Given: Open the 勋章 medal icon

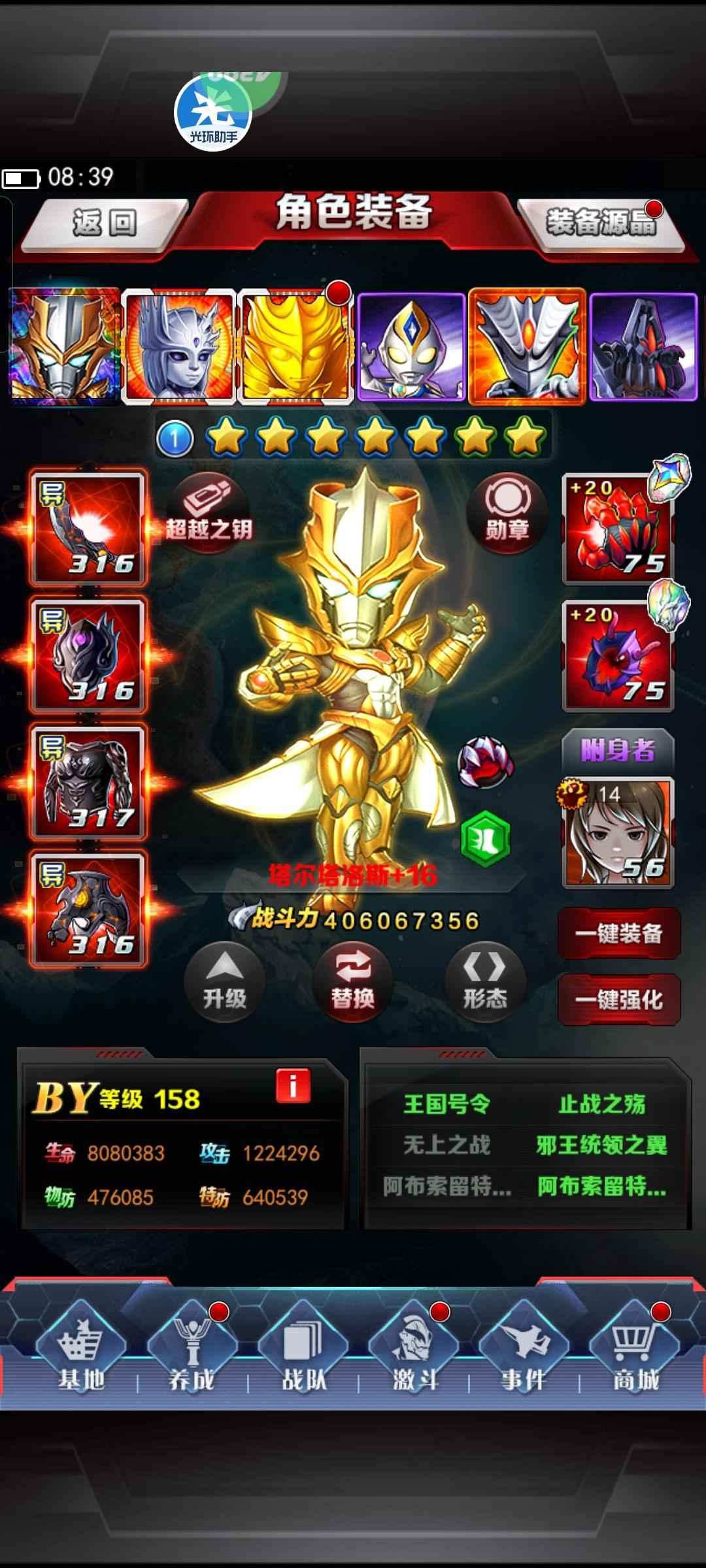Looking at the screenshot, I should [x=507, y=514].
